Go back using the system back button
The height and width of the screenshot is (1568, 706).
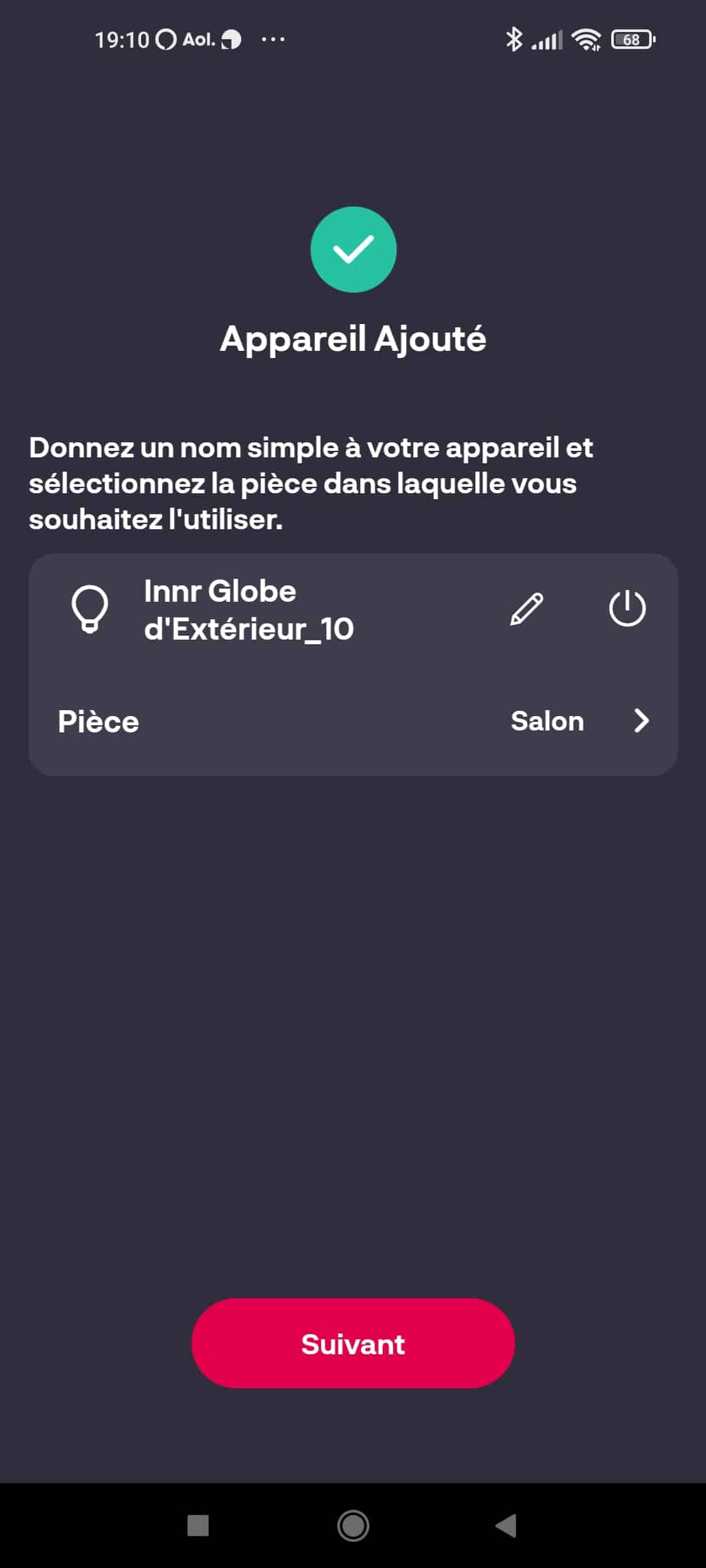[507, 1526]
